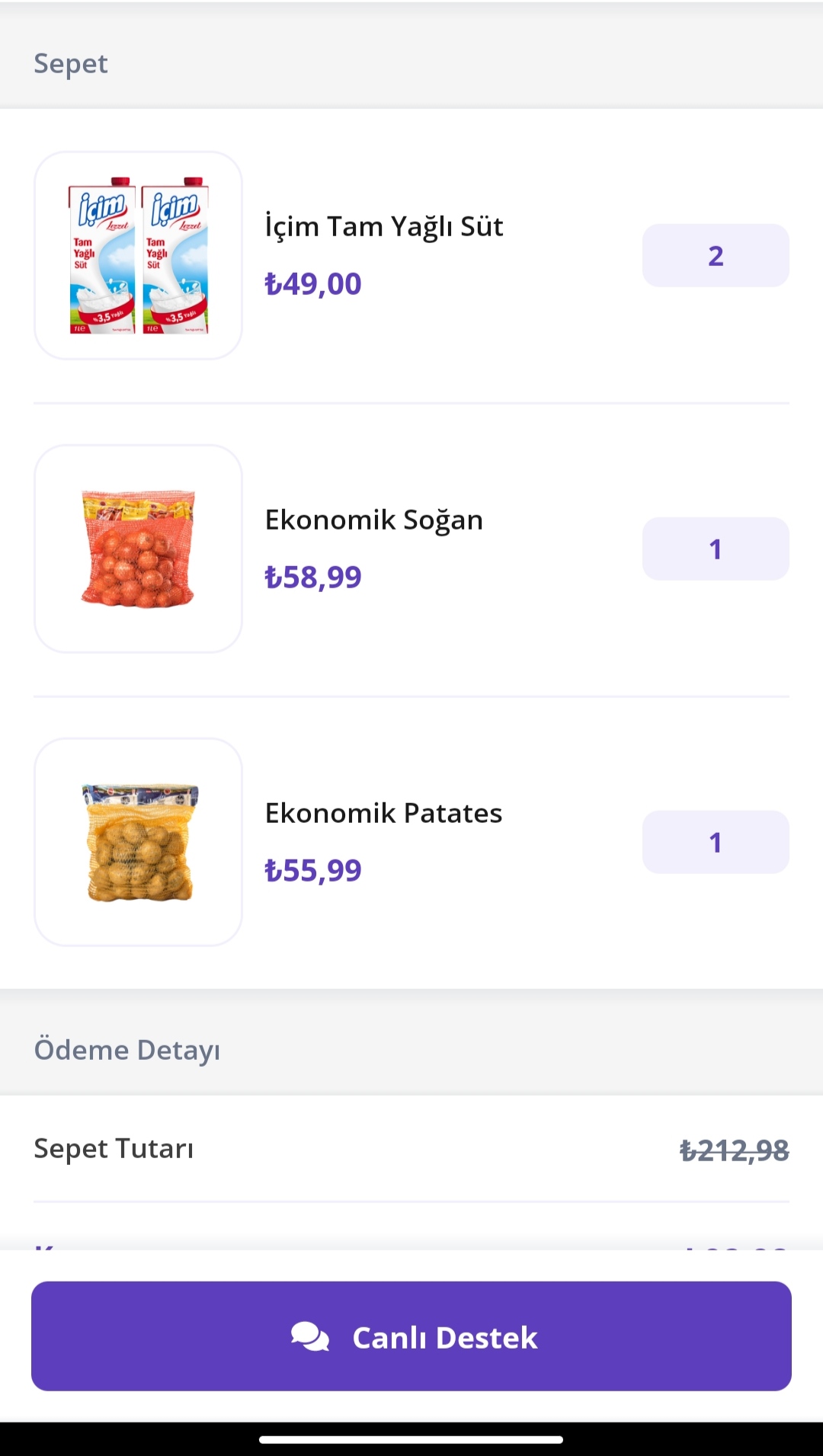
Task: Tap quantity box for Ekonomik Soğan
Action: tap(716, 549)
